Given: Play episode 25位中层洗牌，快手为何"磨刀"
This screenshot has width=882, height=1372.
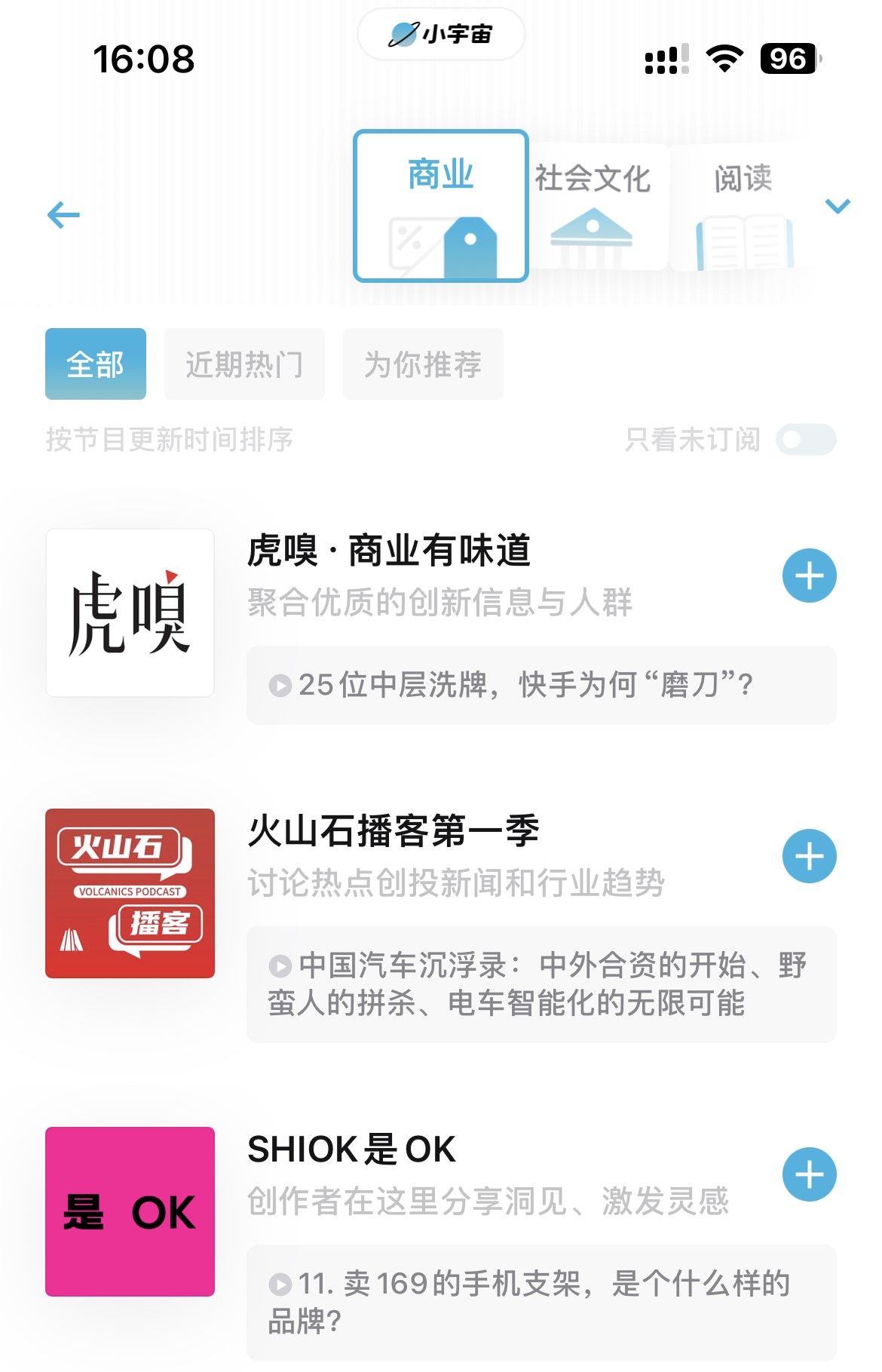Looking at the screenshot, I should coord(541,685).
